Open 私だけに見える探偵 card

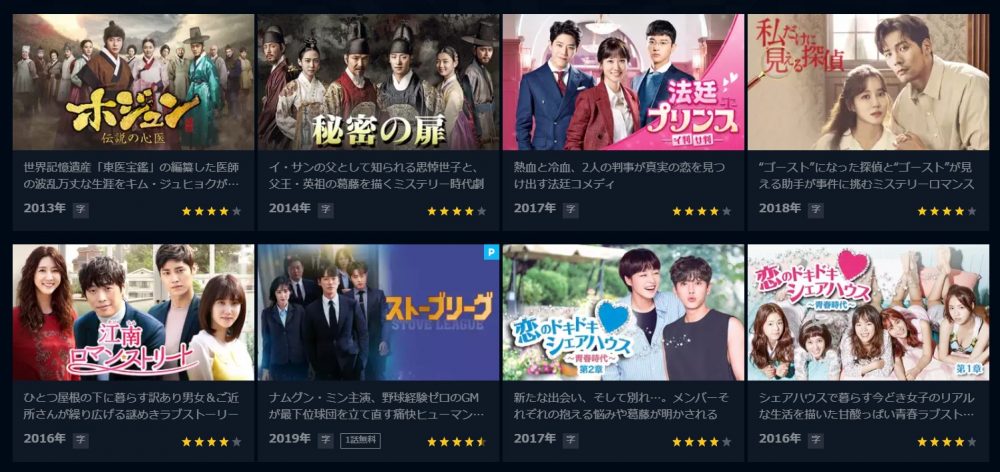click(x=868, y=82)
